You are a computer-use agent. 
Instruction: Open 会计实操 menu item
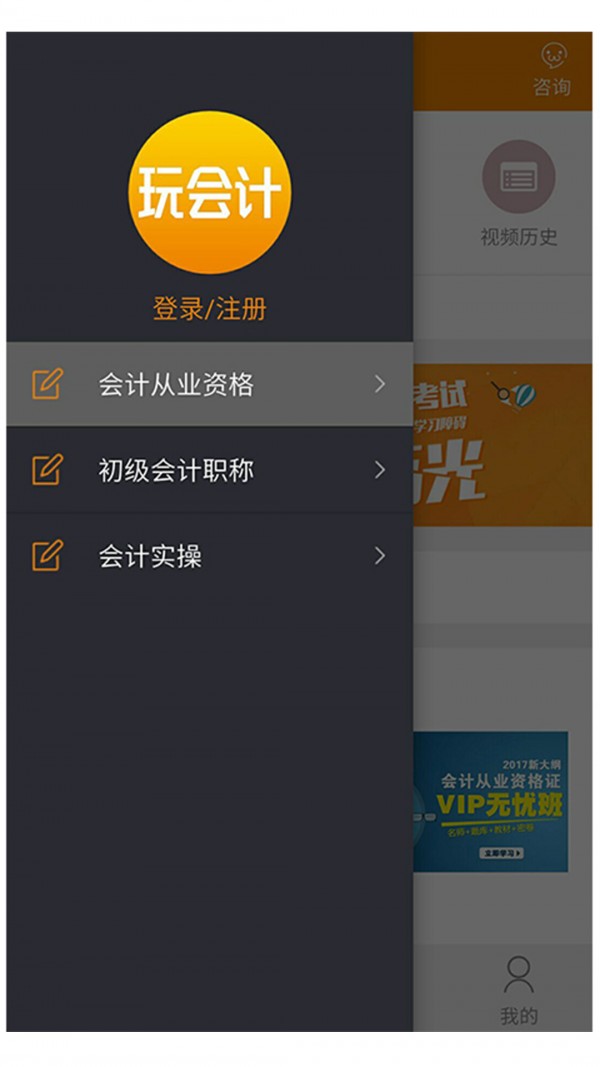[x=209, y=556]
